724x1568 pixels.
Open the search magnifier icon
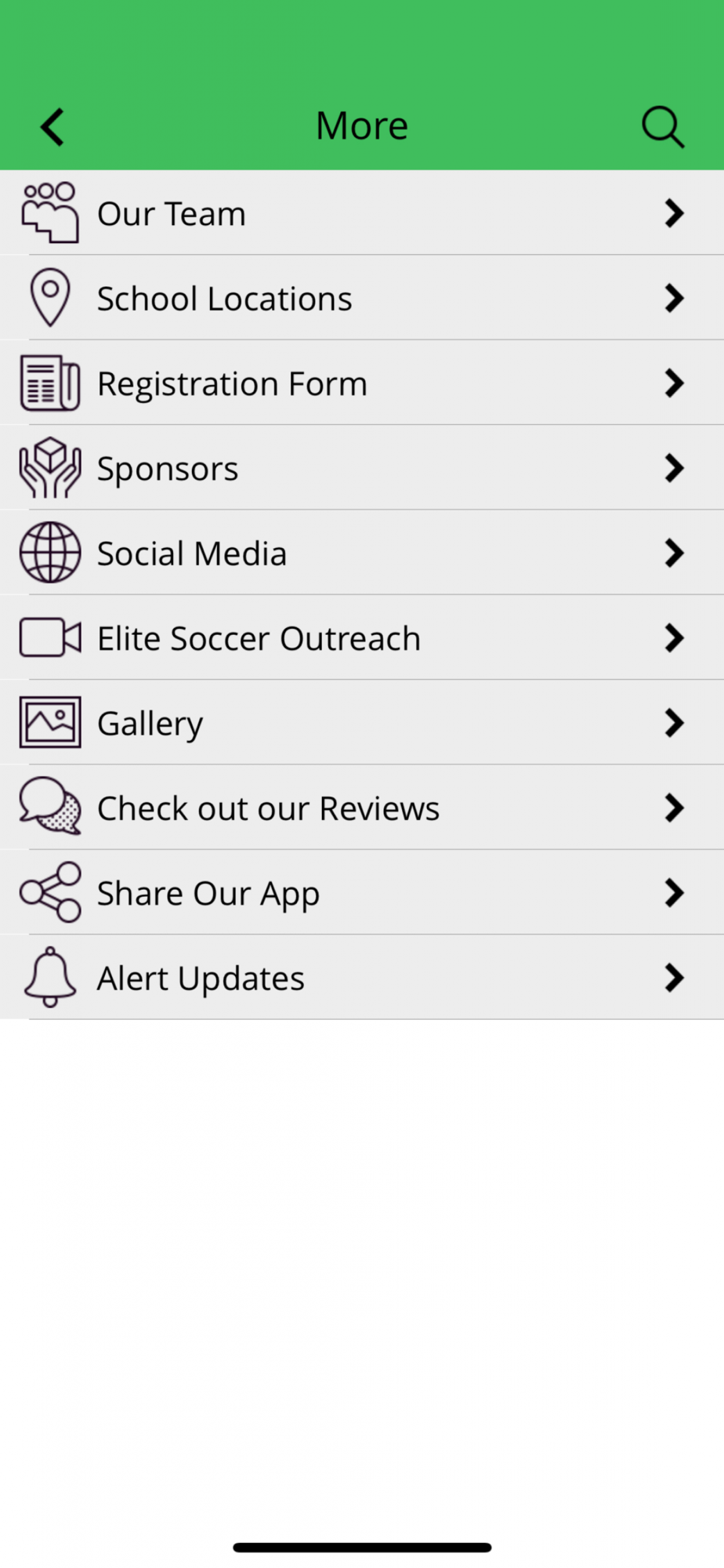point(663,127)
